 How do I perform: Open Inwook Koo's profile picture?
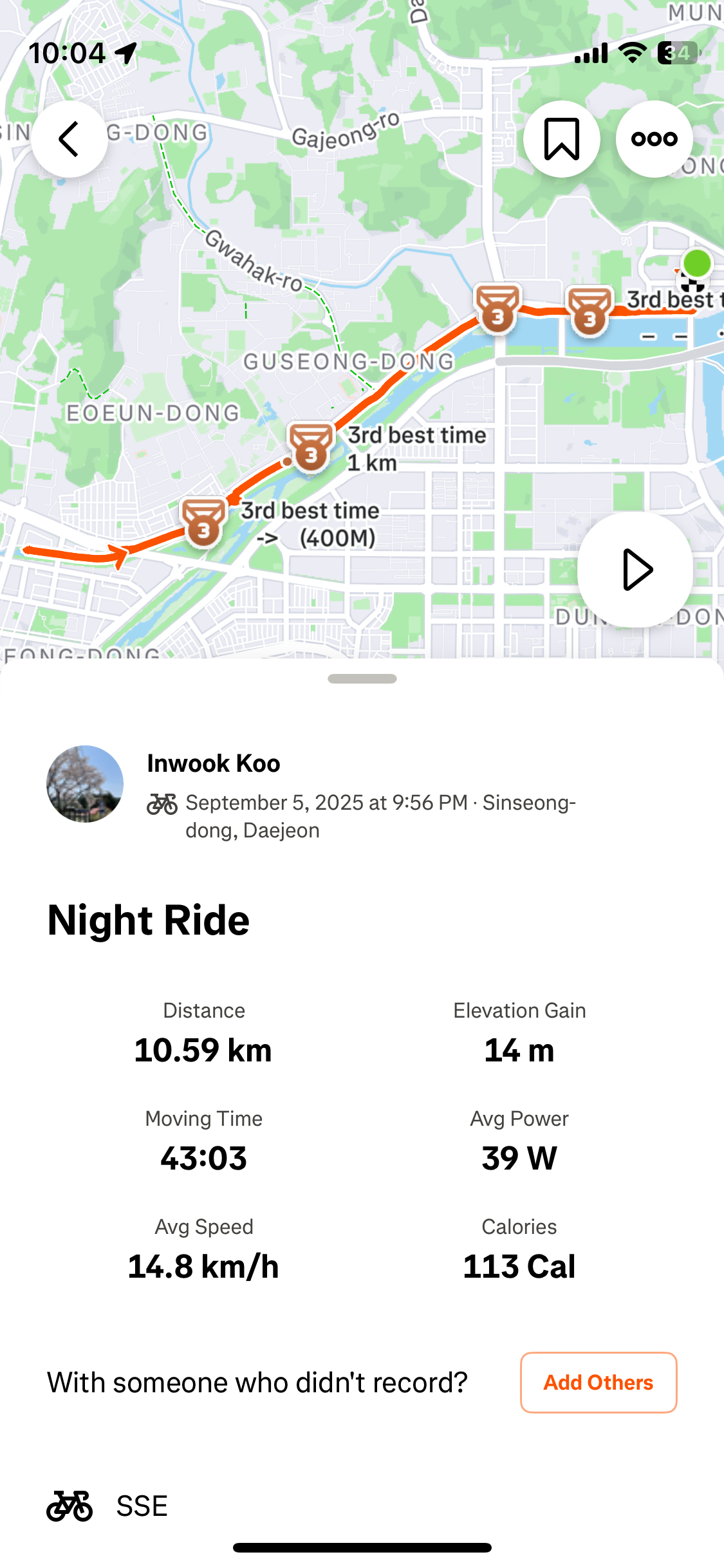(x=85, y=784)
